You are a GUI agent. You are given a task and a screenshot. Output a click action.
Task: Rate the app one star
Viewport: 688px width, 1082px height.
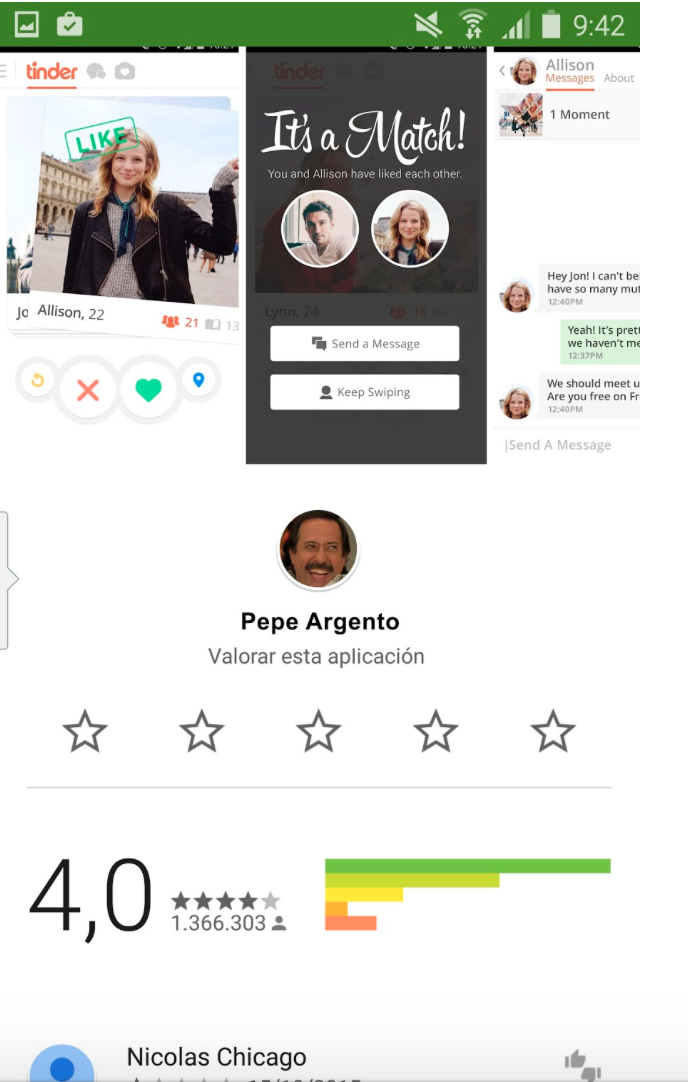85,731
